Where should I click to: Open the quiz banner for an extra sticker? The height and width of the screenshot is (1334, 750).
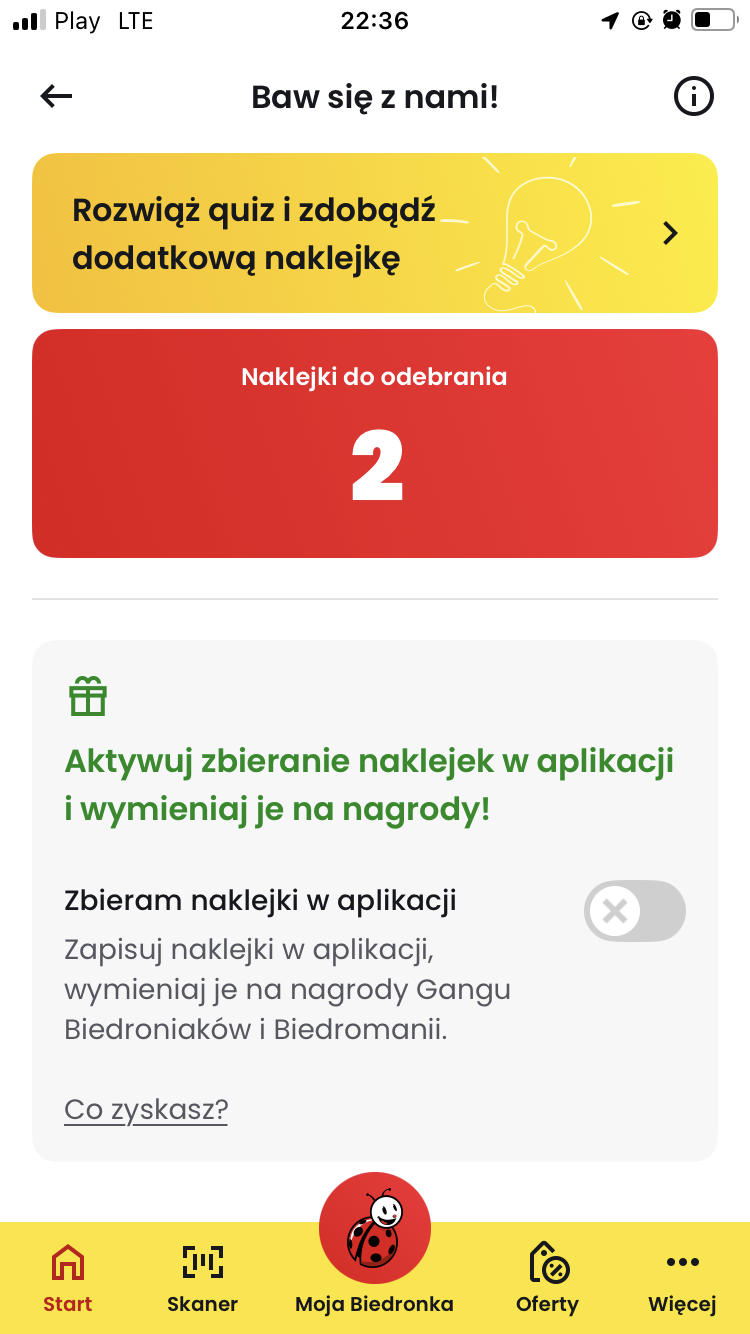(x=375, y=233)
